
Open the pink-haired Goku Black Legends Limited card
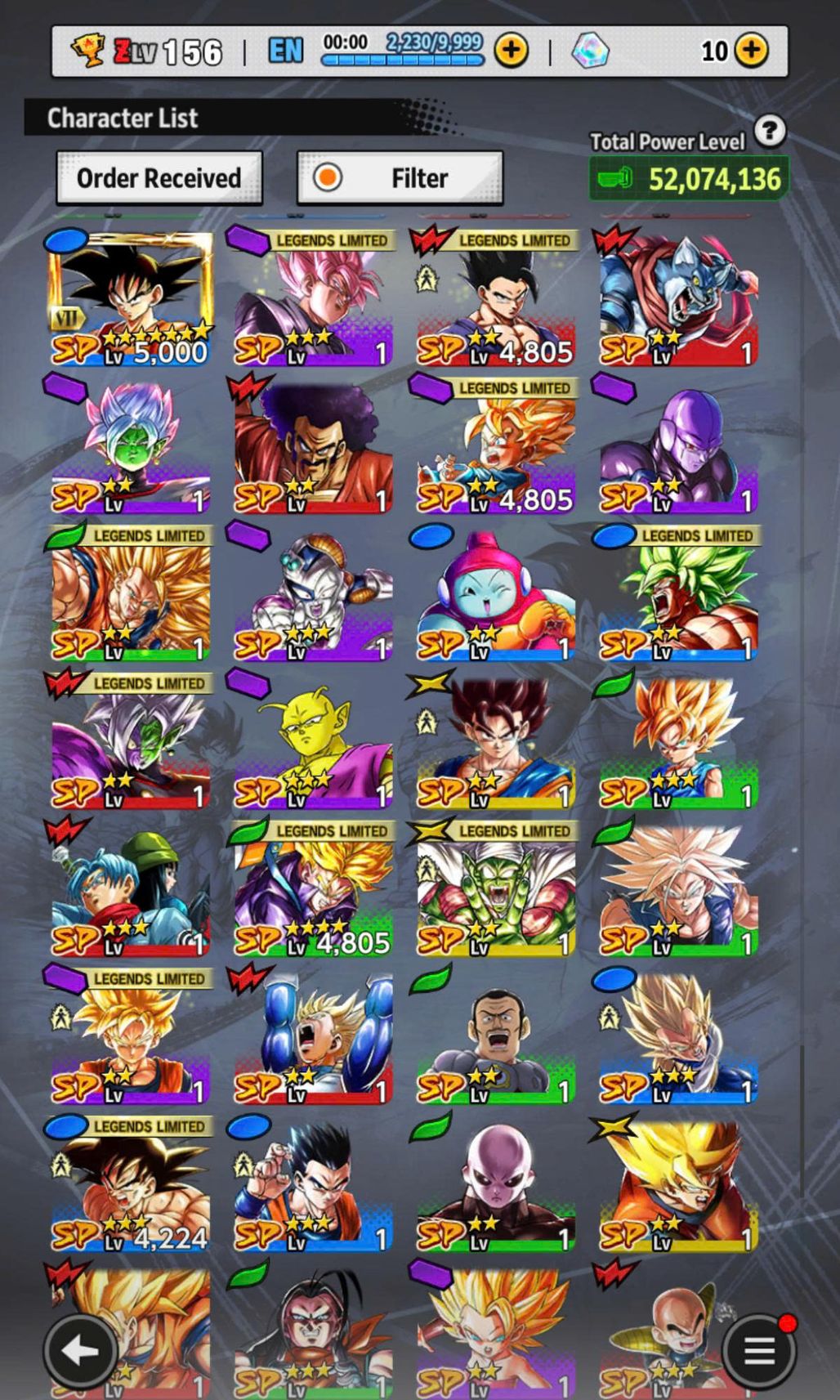[x=313, y=300]
